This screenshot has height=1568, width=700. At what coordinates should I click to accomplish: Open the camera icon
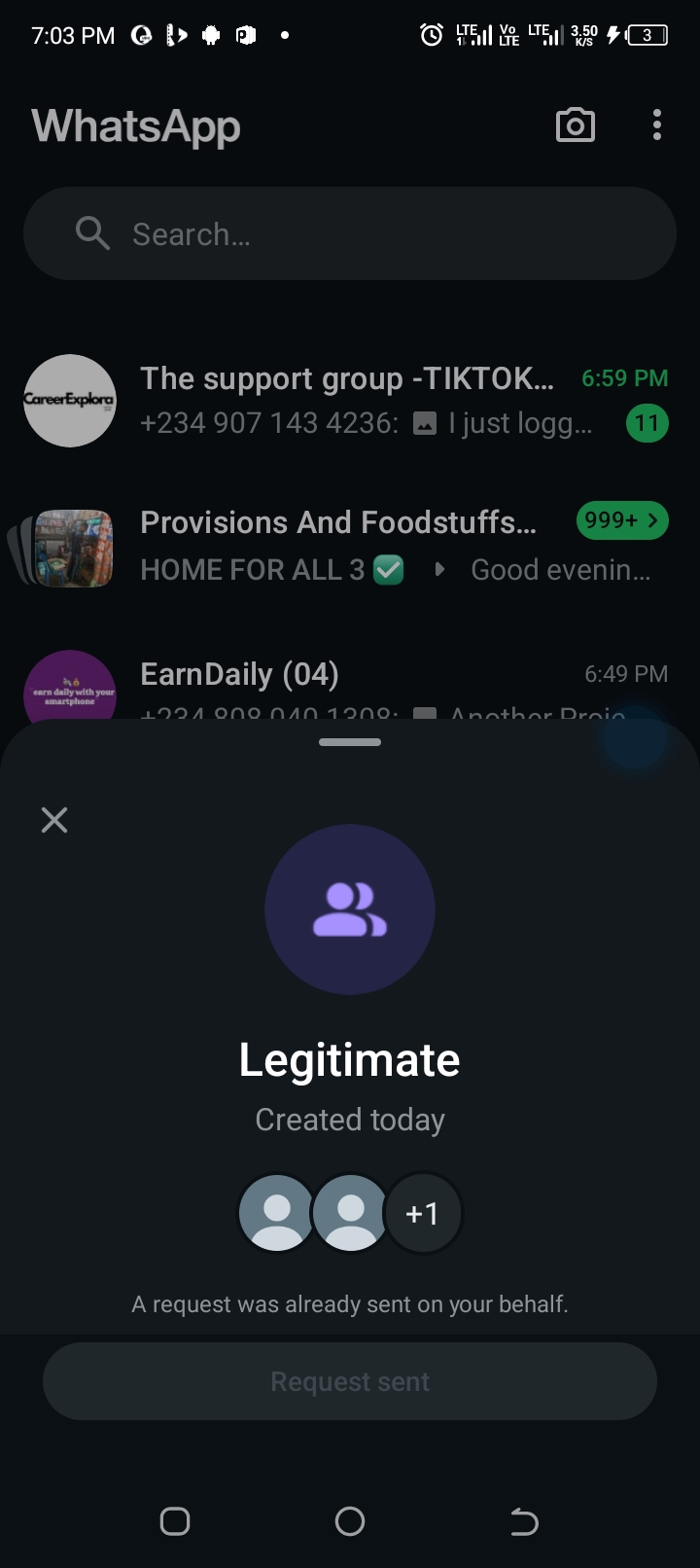pyautogui.click(x=575, y=125)
